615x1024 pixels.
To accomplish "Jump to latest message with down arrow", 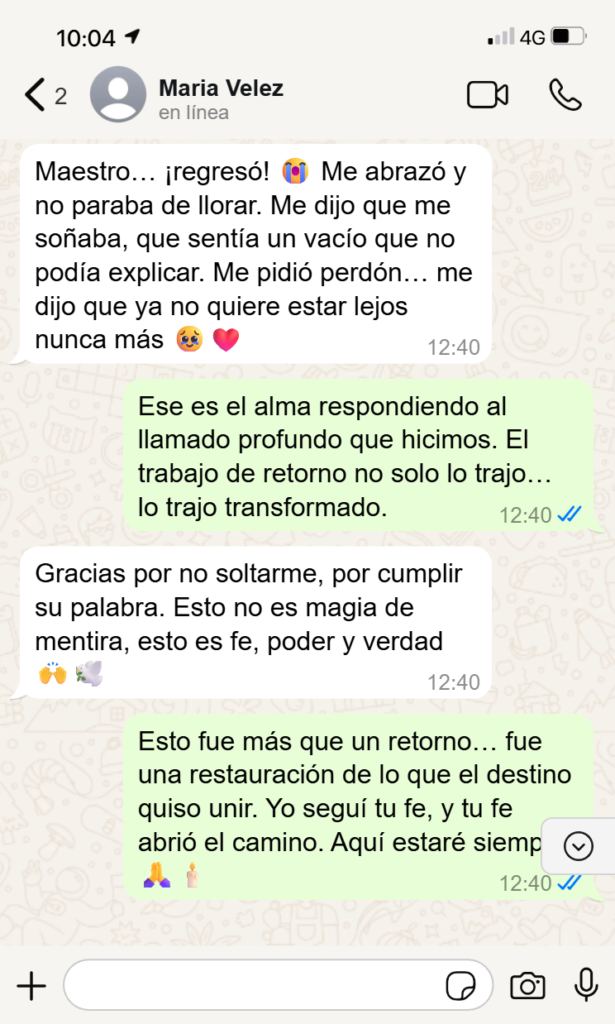I will 578,846.
